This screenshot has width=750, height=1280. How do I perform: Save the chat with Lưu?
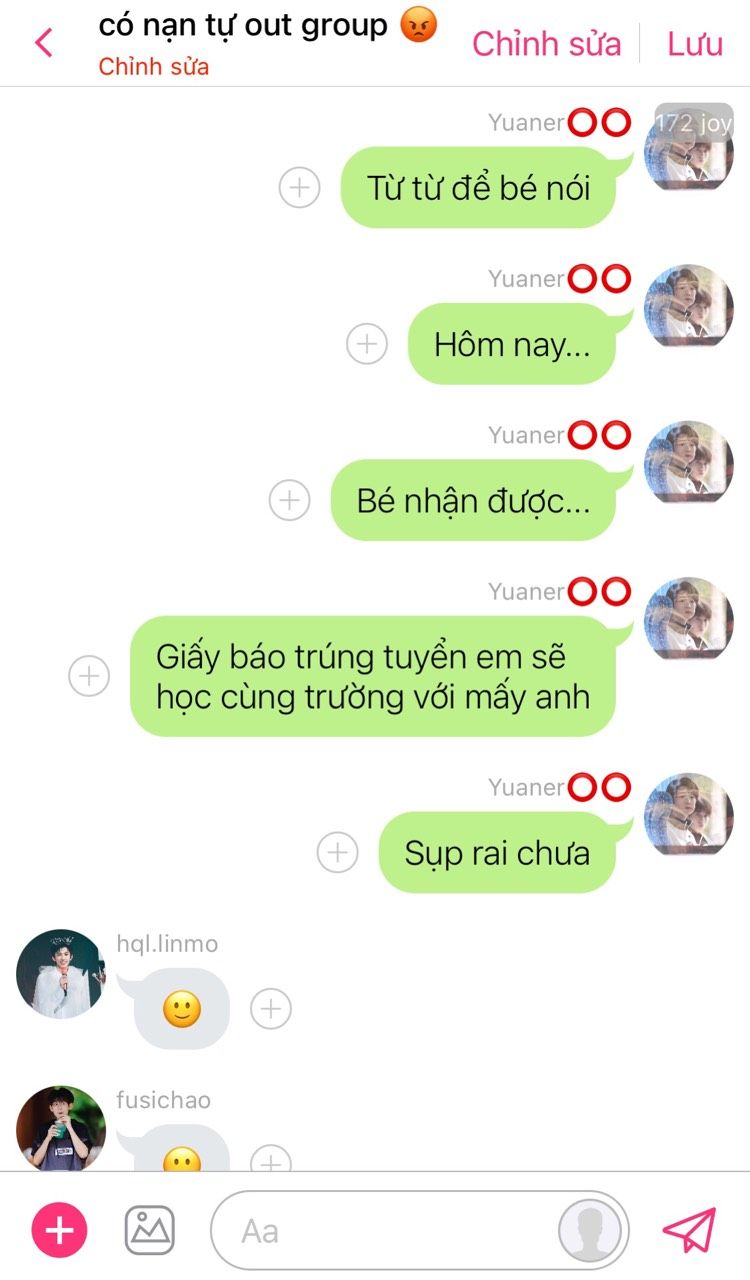pyautogui.click(x=695, y=44)
